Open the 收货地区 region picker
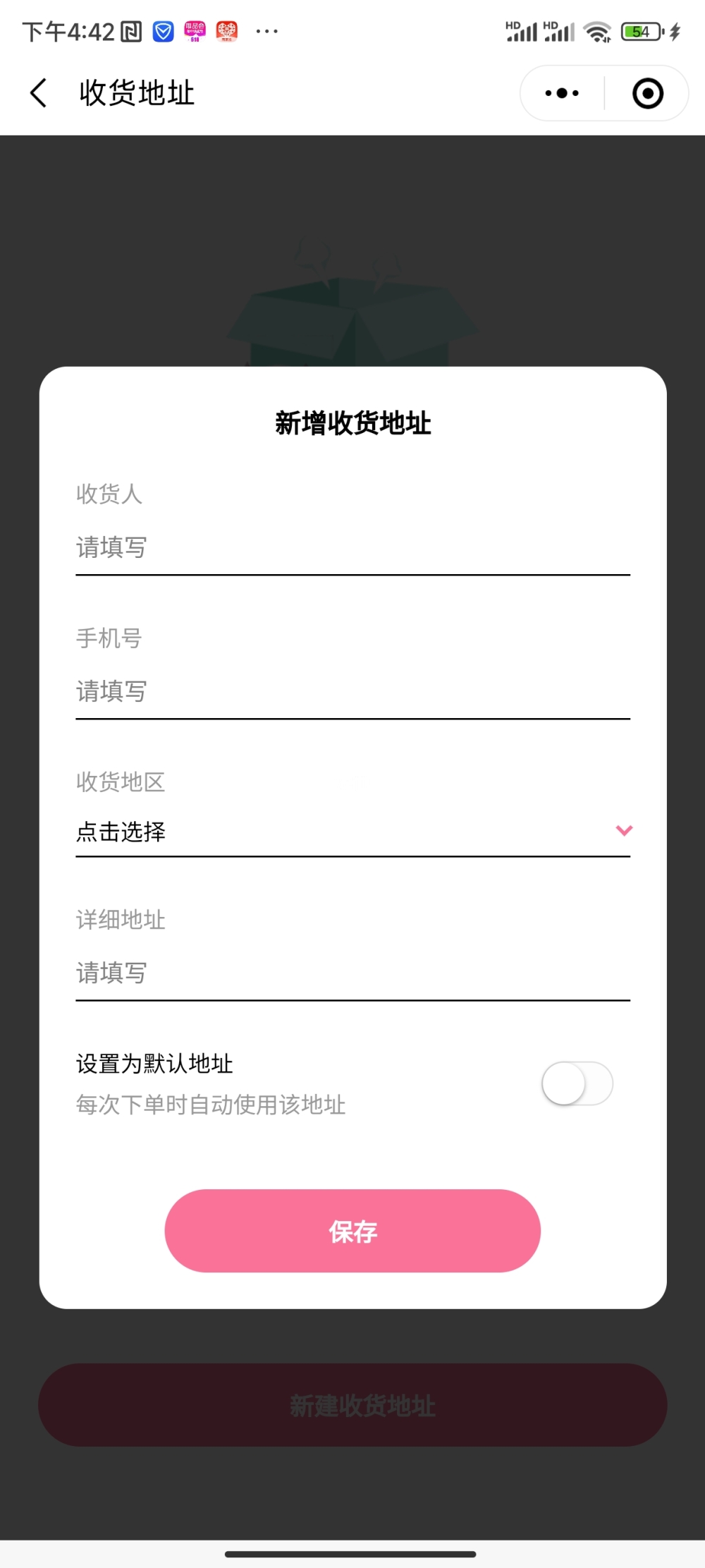The height and width of the screenshot is (1568, 705). click(x=352, y=832)
